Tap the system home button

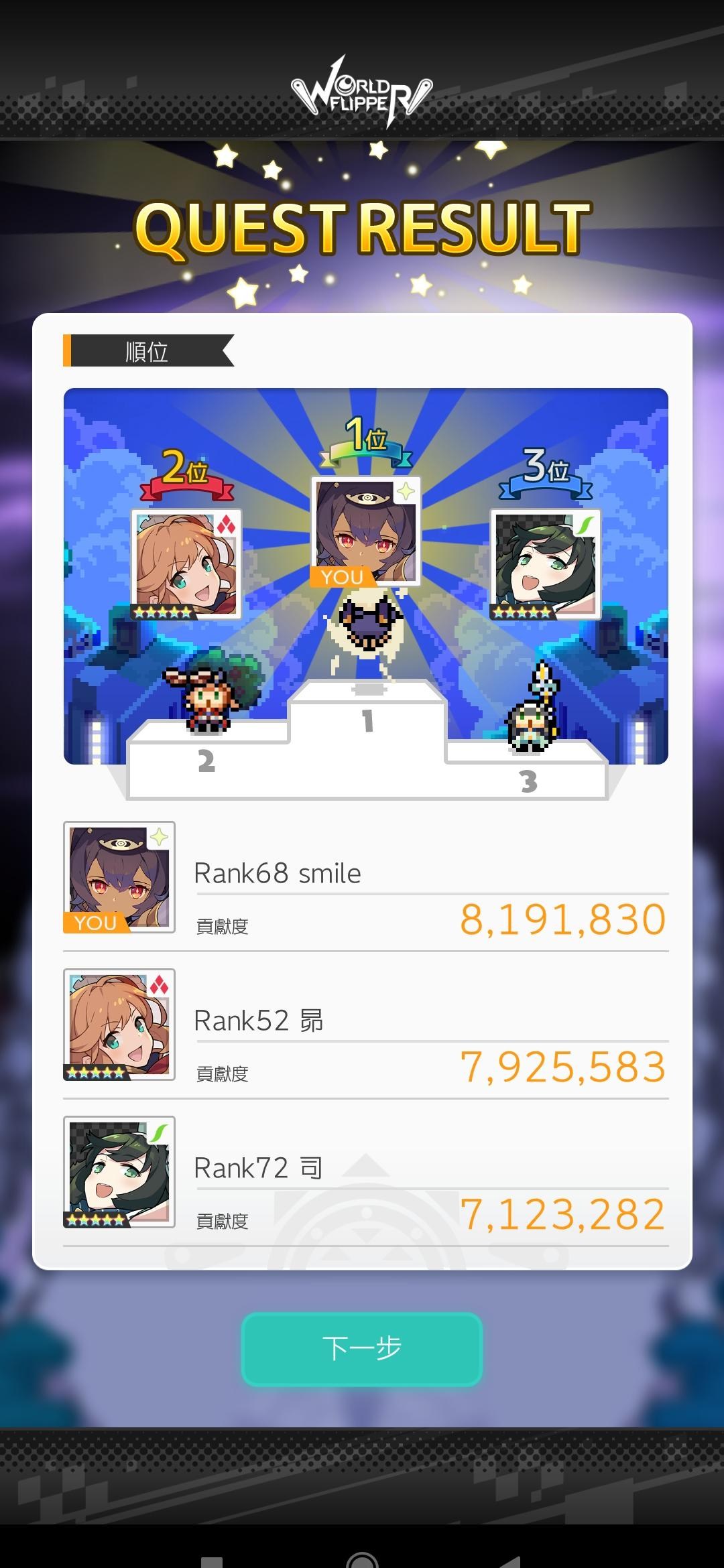coord(362,1559)
